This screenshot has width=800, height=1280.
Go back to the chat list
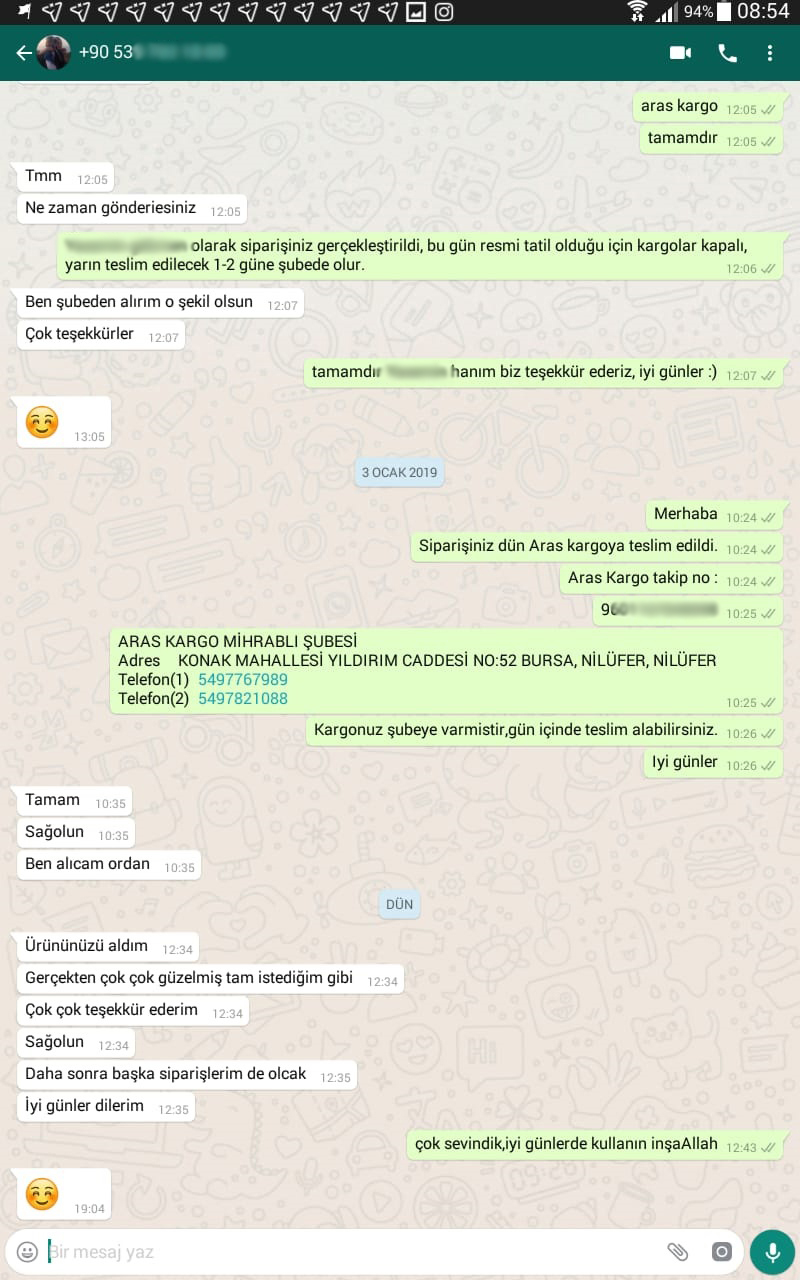pos(23,53)
